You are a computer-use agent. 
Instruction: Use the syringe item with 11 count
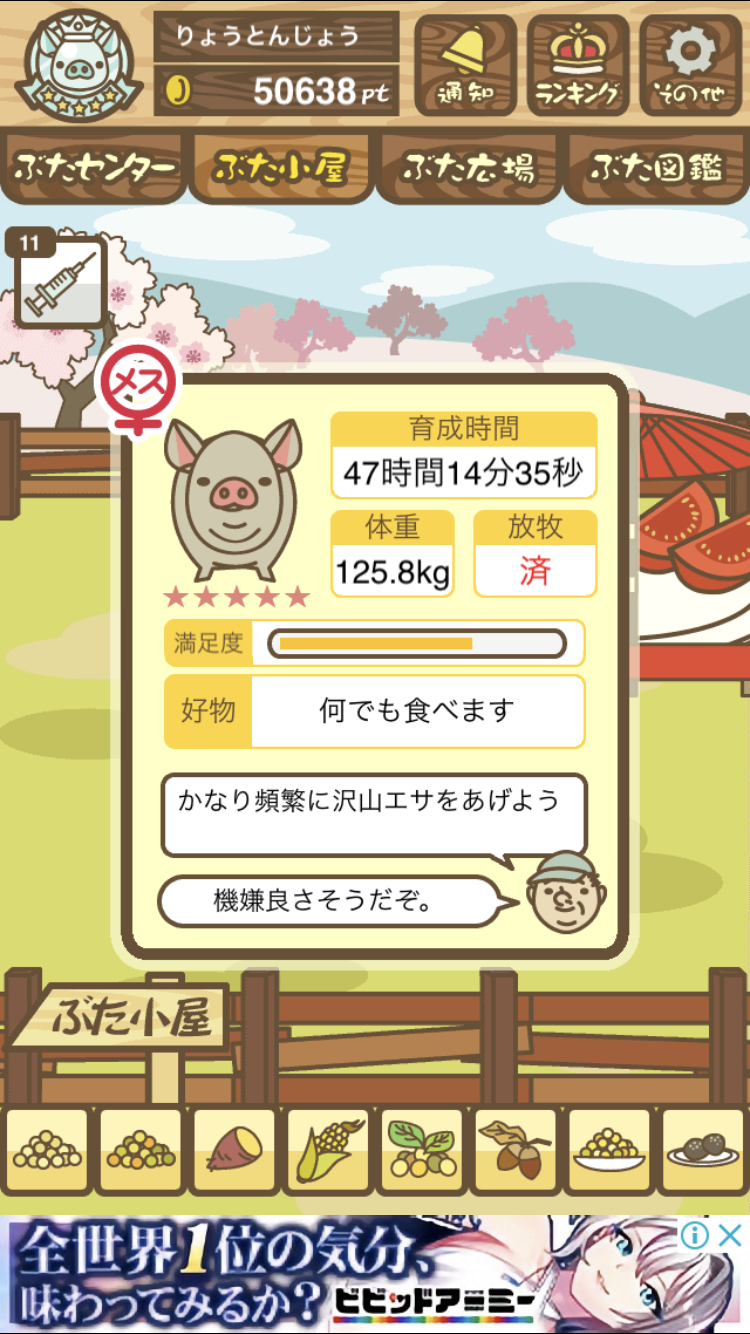(x=60, y=282)
